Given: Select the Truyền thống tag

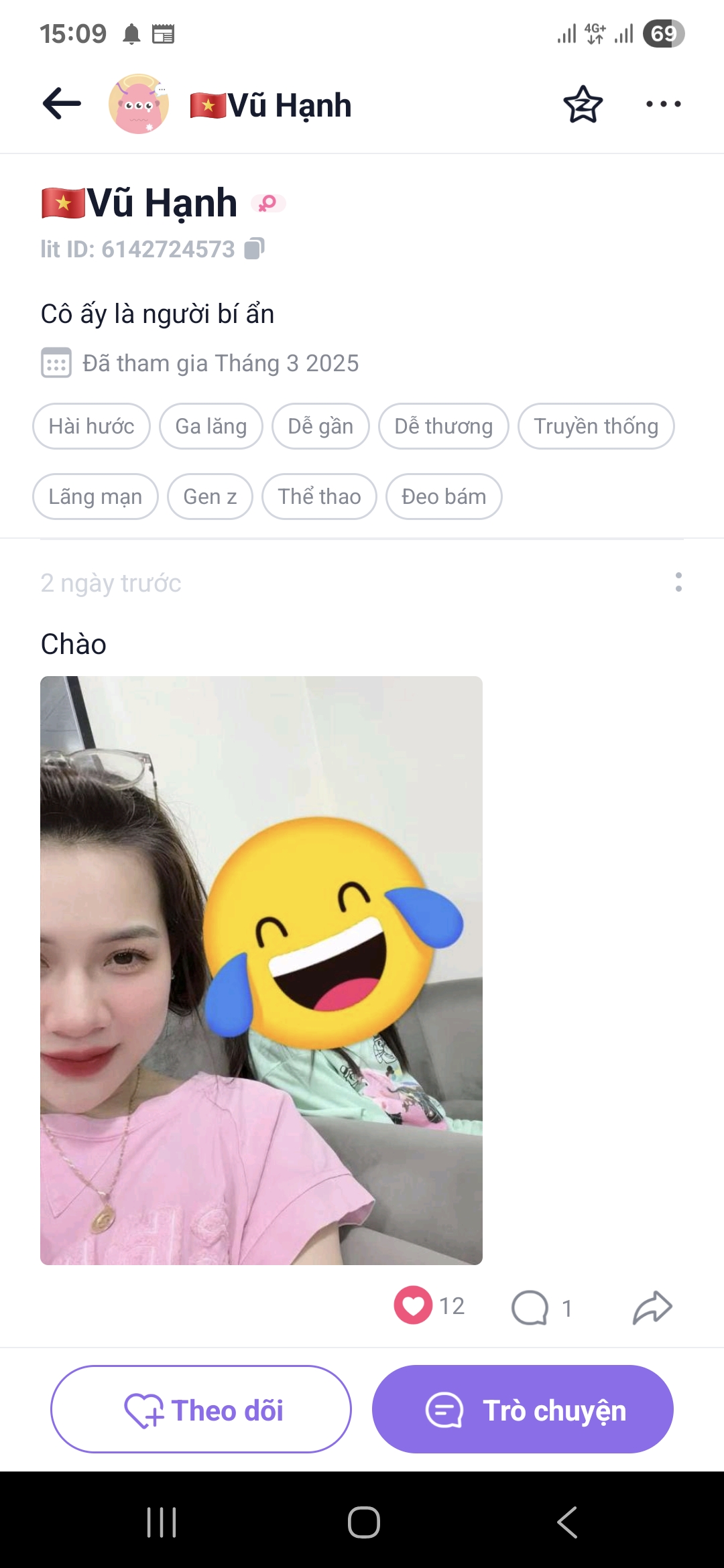Looking at the screenshot, I should click(595, 426).
